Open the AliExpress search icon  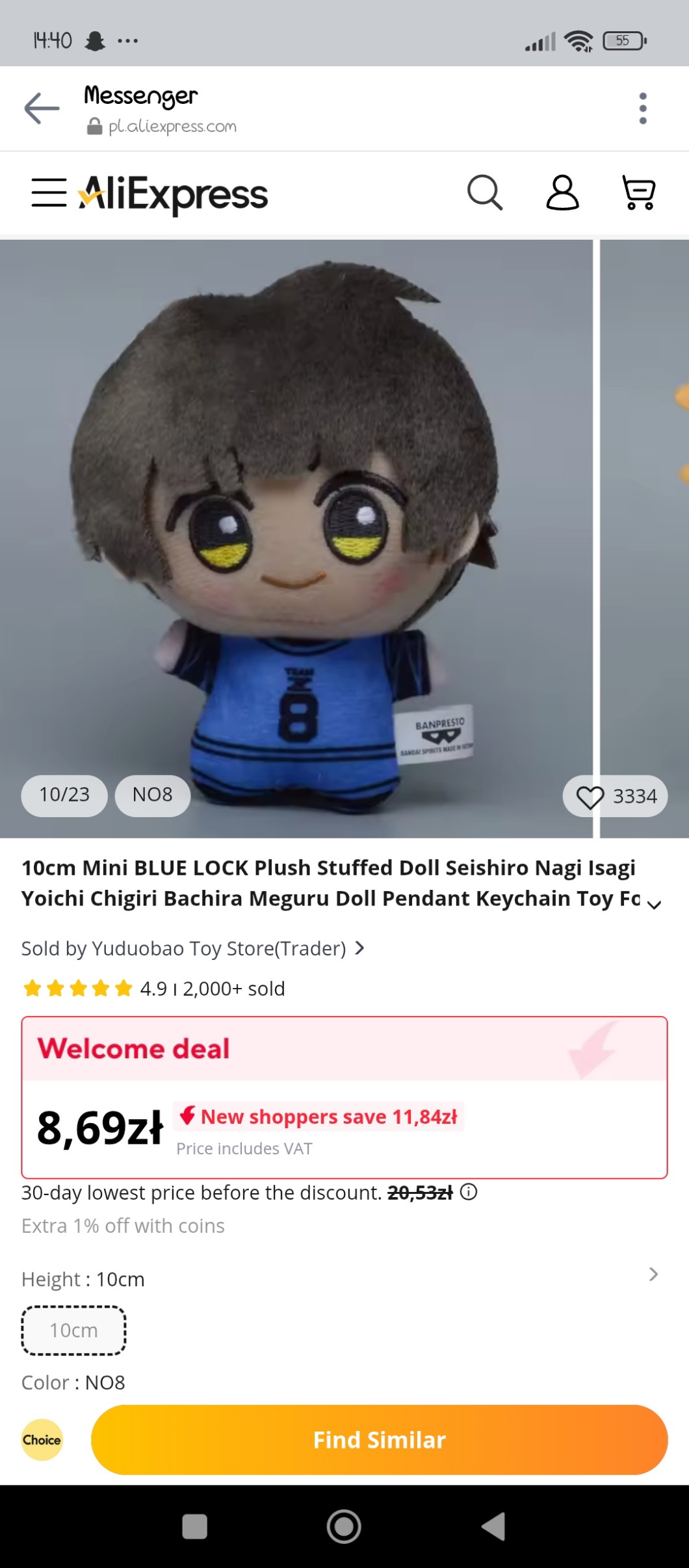(485, 193)
